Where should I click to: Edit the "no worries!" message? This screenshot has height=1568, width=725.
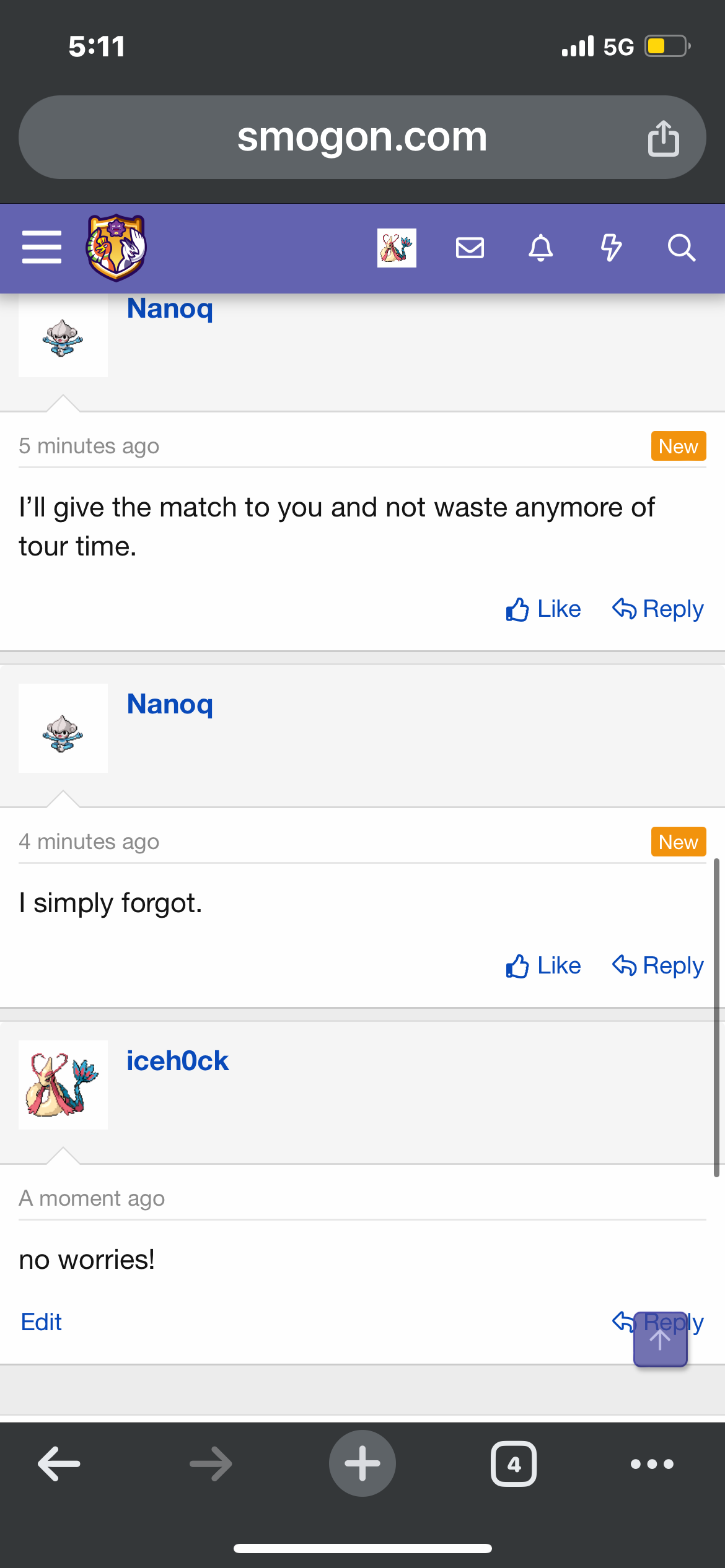[x=42, y=1322]
